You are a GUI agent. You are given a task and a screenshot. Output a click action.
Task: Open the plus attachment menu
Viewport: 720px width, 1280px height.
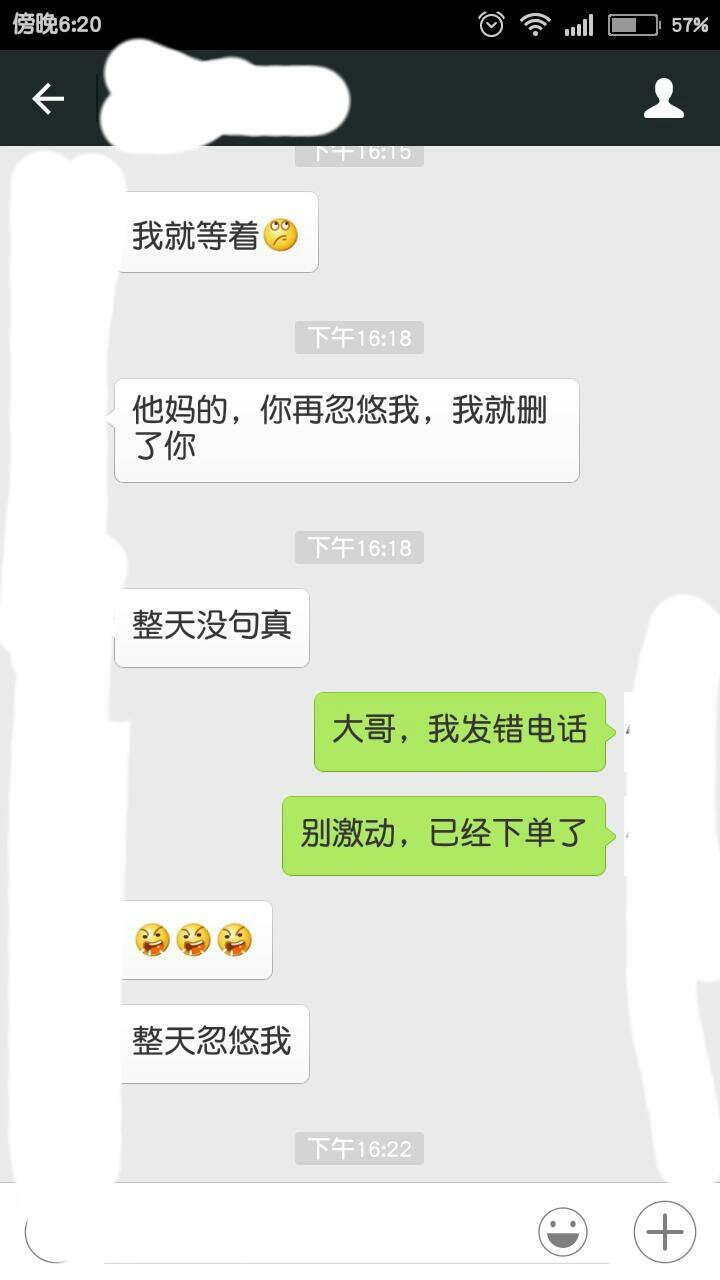(664, 1232)
